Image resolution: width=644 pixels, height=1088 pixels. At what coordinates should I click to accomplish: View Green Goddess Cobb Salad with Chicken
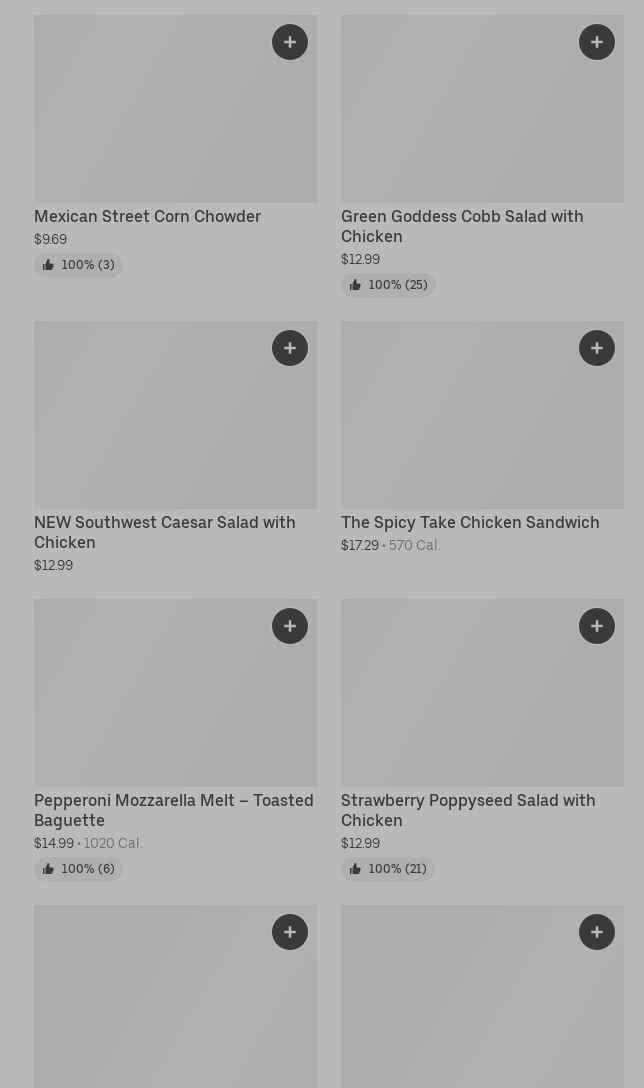pyautogui.click(x=462, y=226)
